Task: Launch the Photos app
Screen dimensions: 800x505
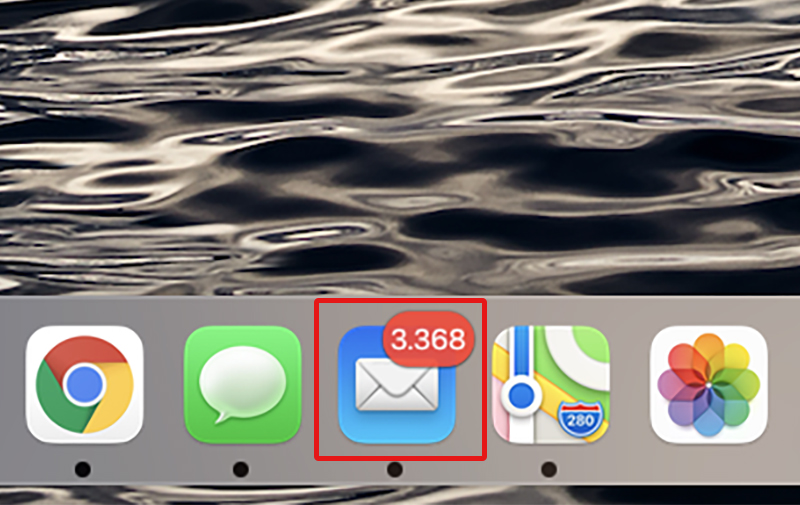Action: pos(709,384)
